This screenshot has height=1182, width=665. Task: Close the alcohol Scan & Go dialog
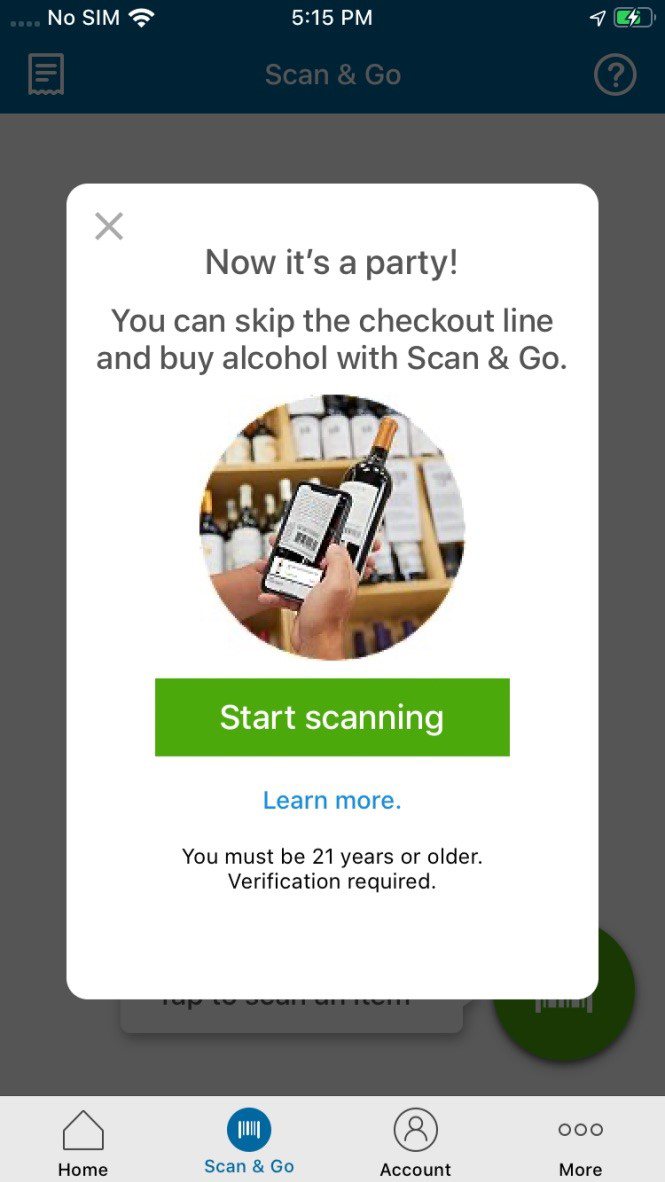[x=109, y=227]
